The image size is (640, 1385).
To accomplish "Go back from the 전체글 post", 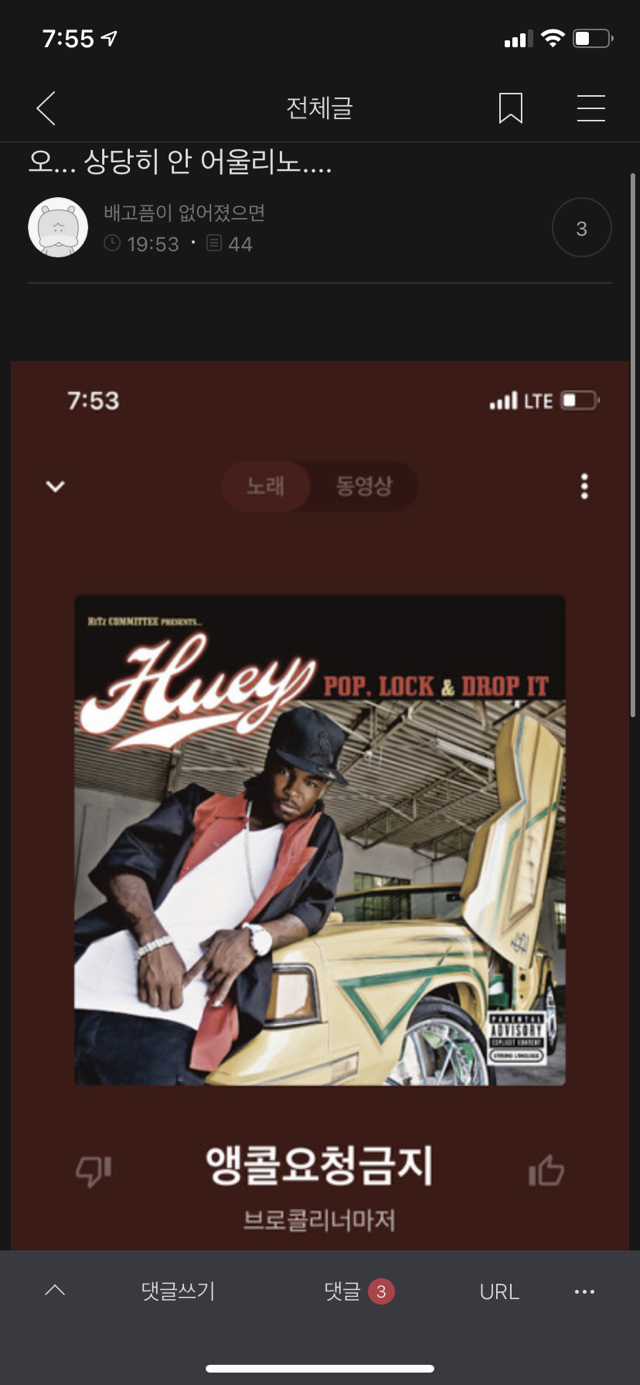I will pyautogui.click(x=46, y=108).
